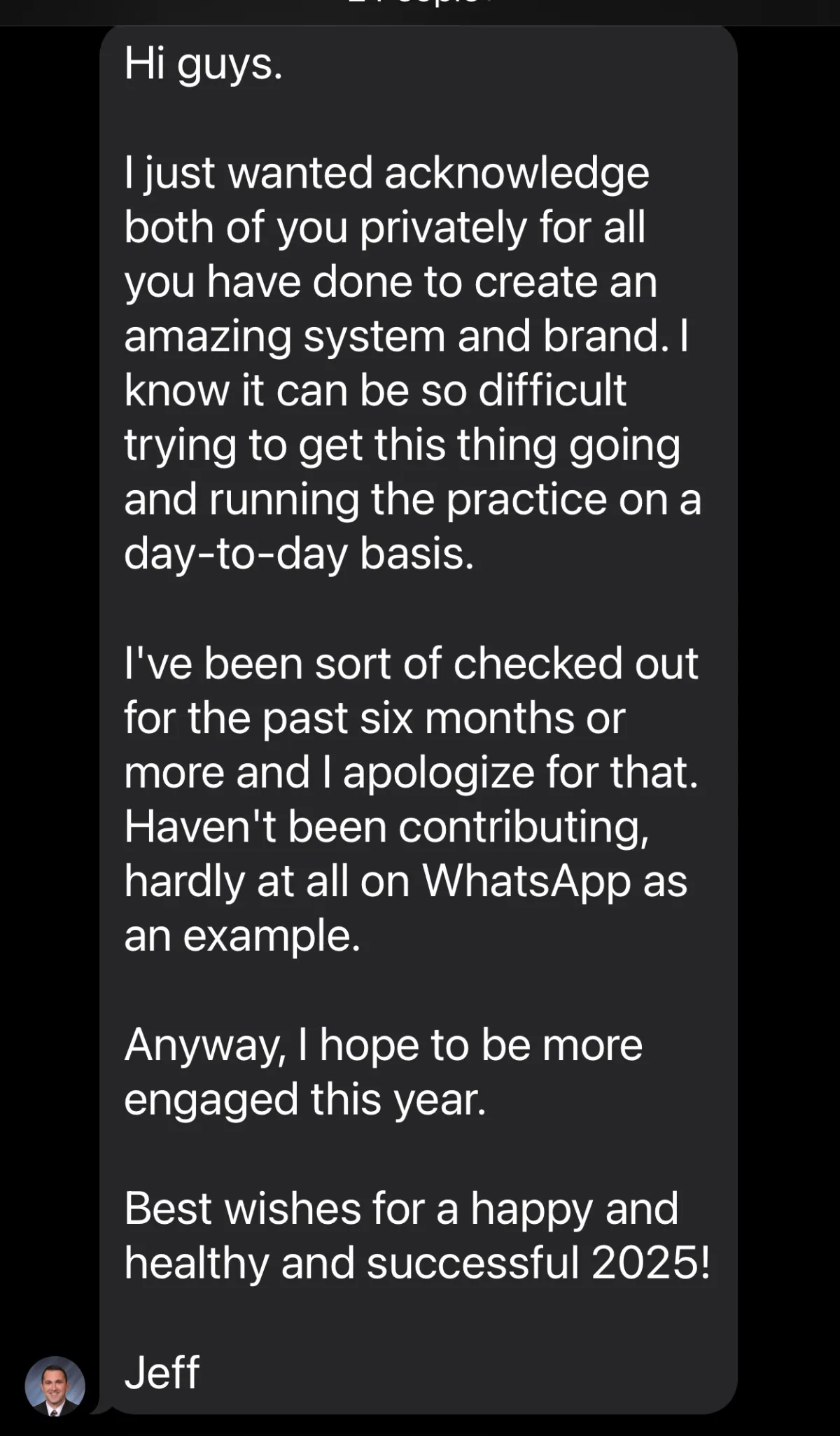Open the group people header
Image resolution: width=840 pixels, height=1436 pixels.
tap(419, 4)
